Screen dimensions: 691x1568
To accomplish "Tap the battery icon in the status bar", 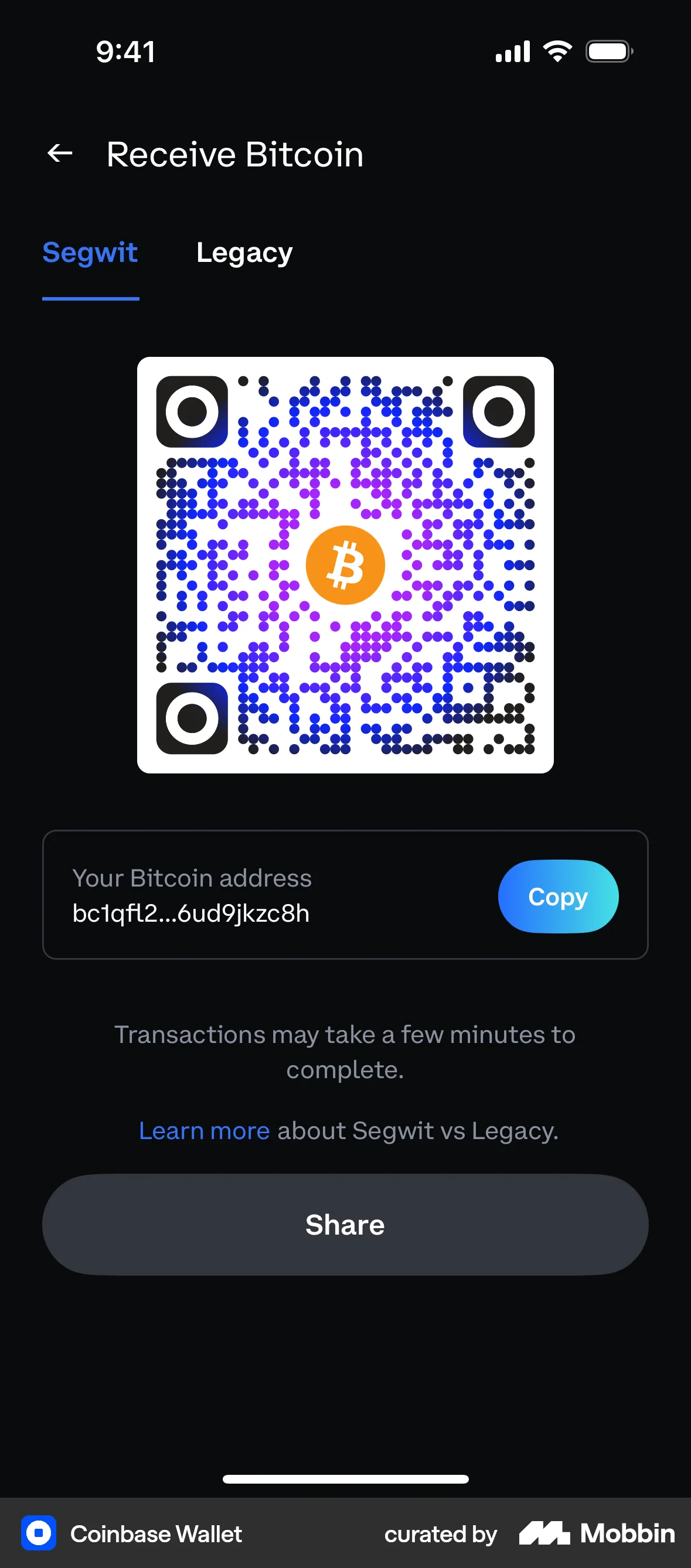I will pyautogui.click(x=608, y=51).
